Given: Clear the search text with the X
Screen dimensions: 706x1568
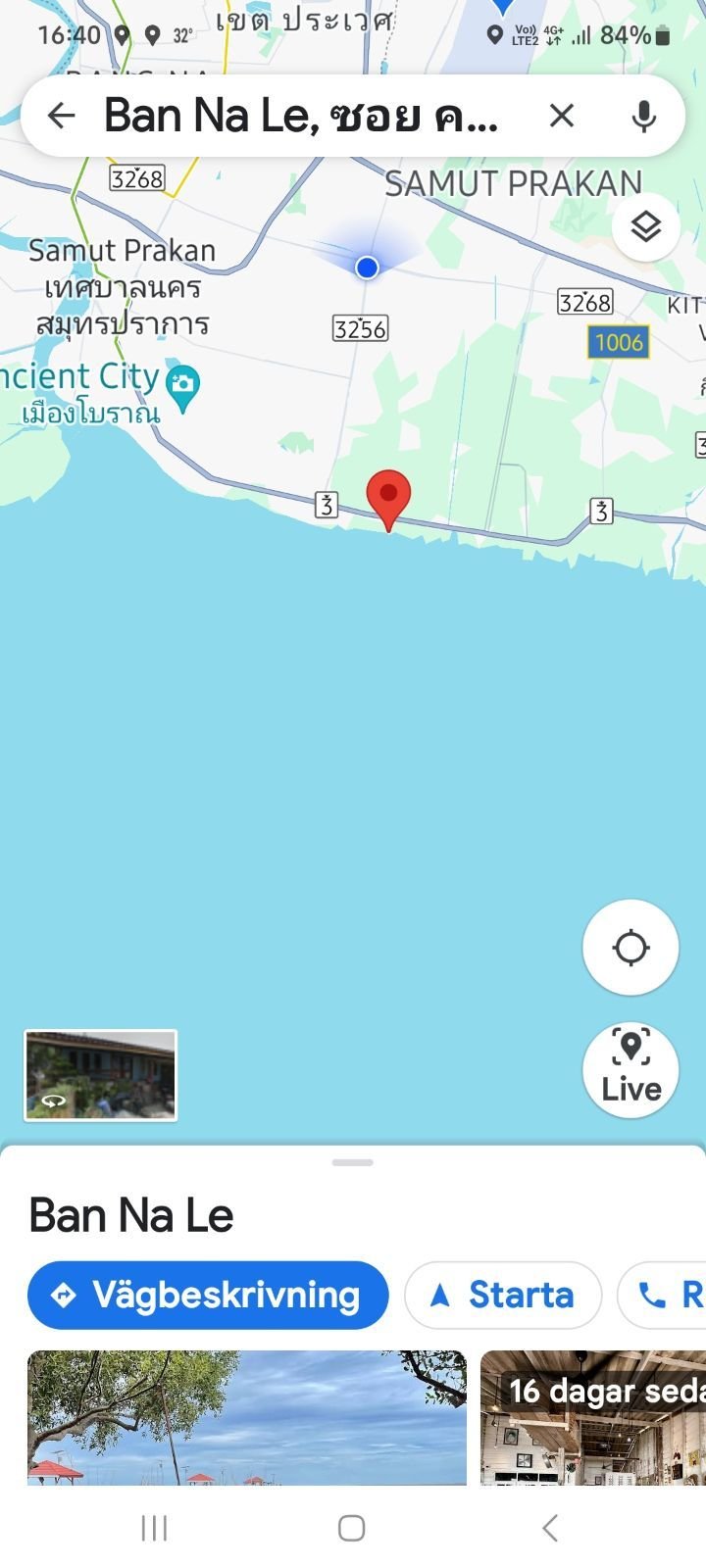Looking at the screenshot, I should click(x=562, y=116).
